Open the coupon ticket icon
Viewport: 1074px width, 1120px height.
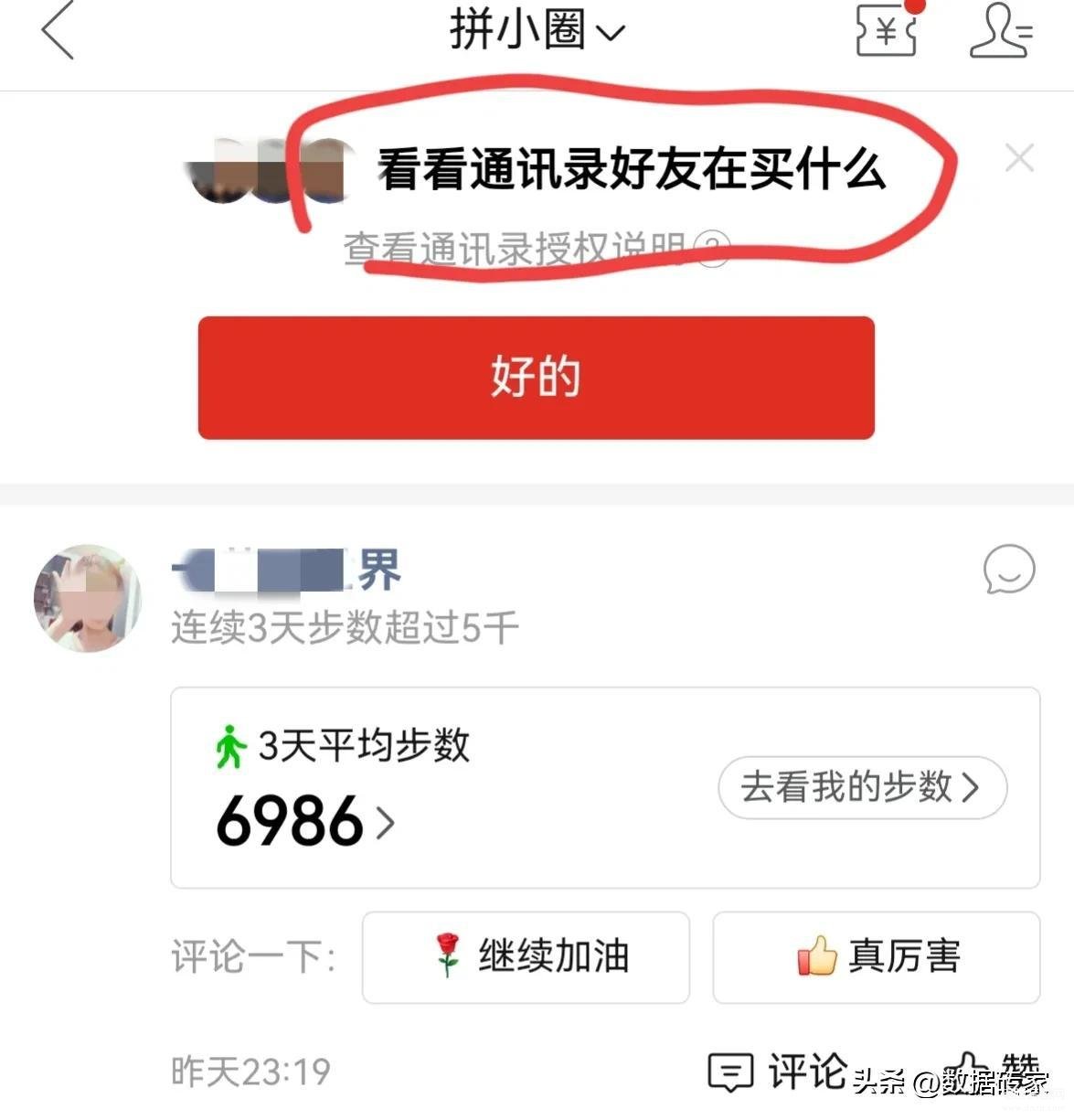coord(886,32)
